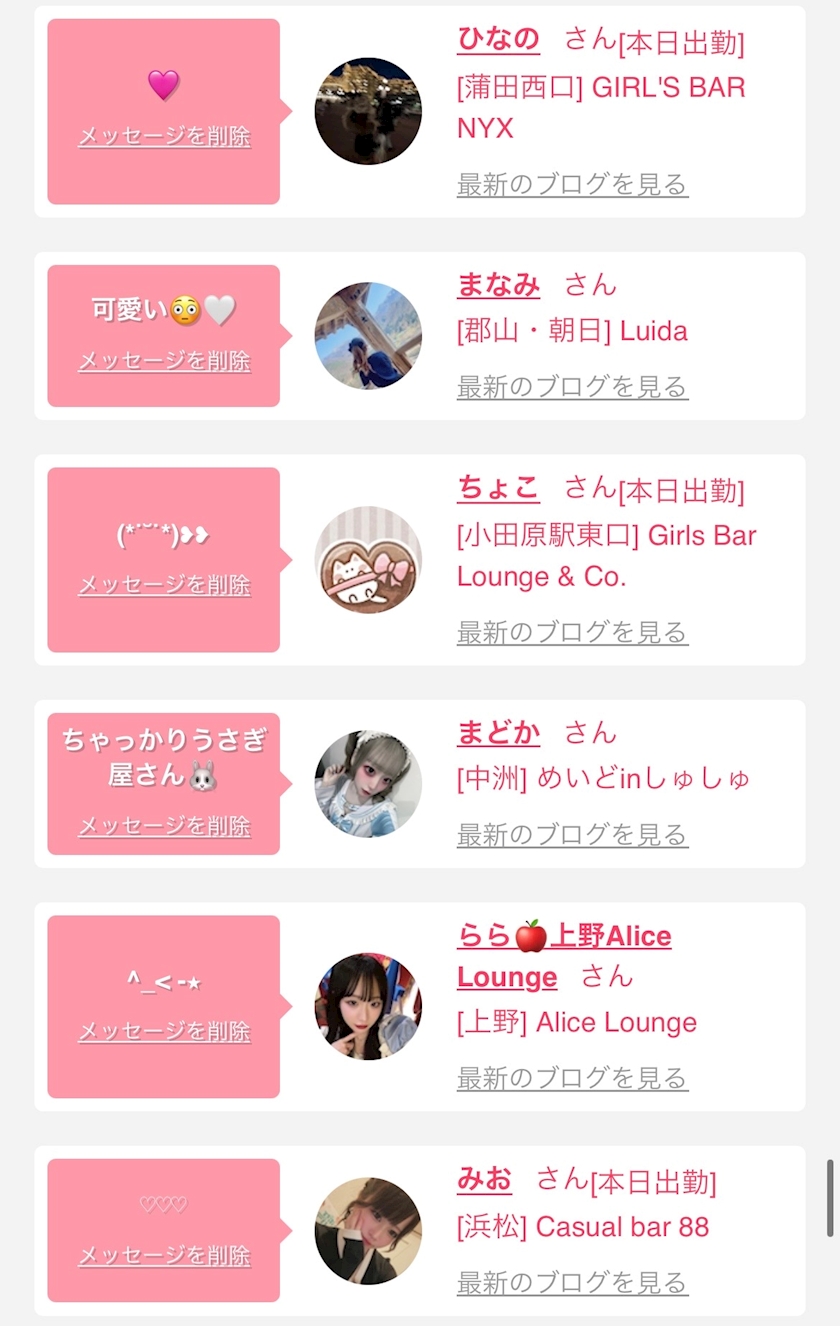This screenshot has width=840, height=1326.
Task: View the latest blog from Alice Lounge's らら
Action: [x=572, y=1078]
